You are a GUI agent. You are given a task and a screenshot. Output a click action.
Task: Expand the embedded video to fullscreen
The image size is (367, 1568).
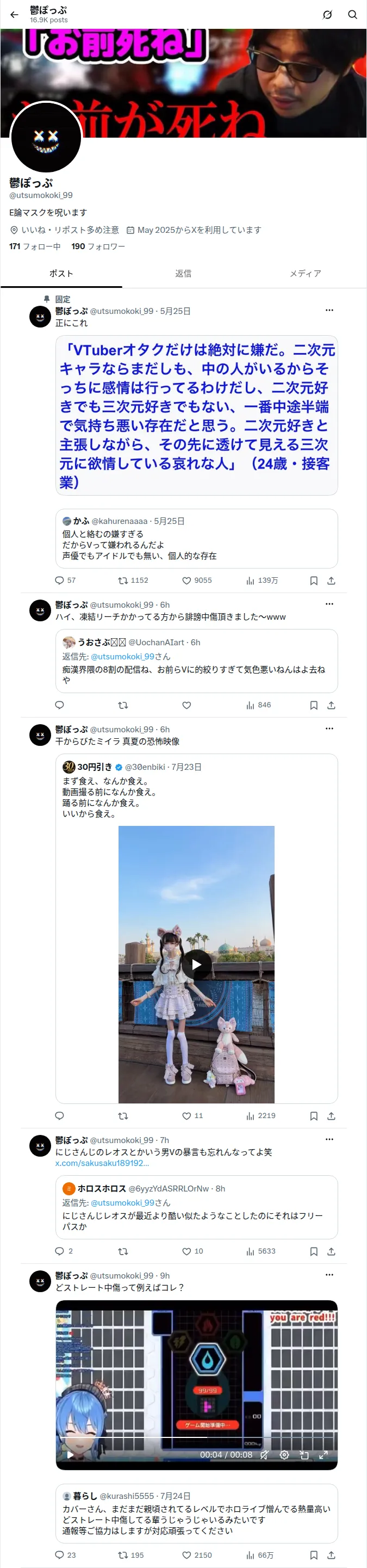[323, 1455]
